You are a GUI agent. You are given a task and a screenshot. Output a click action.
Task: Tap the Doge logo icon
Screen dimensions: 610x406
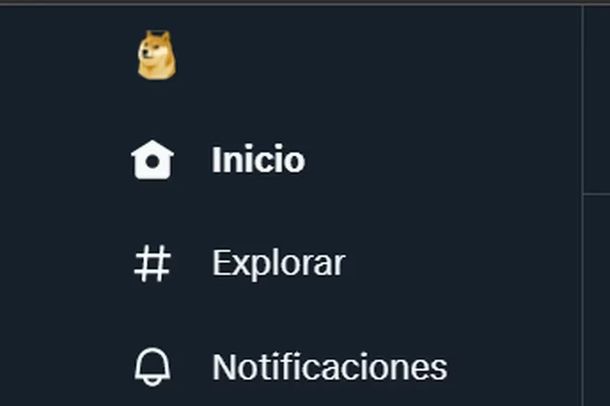click(x=156, y=54)
